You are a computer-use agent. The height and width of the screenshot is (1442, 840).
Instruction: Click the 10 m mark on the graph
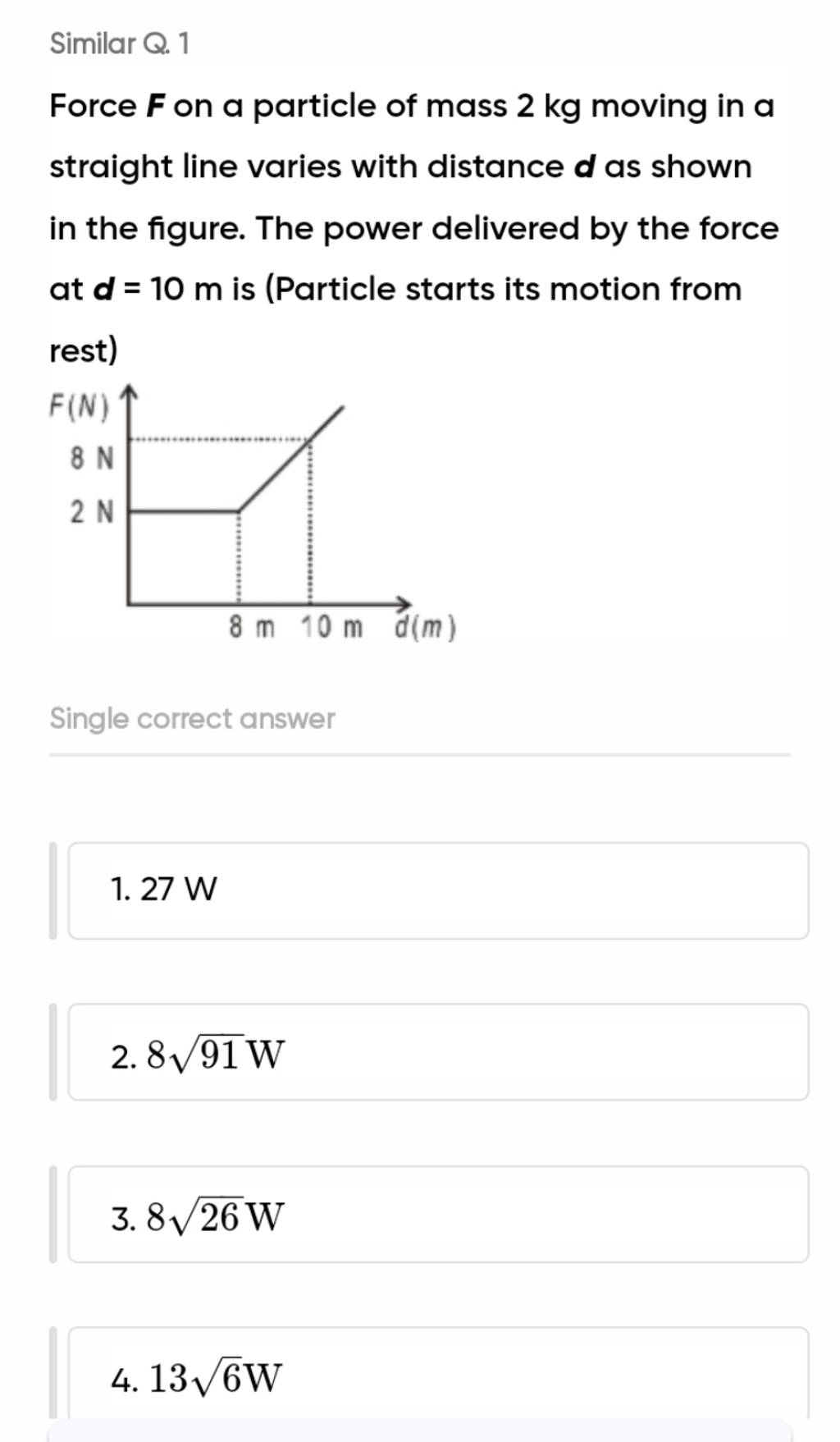[x=331, y=628]
